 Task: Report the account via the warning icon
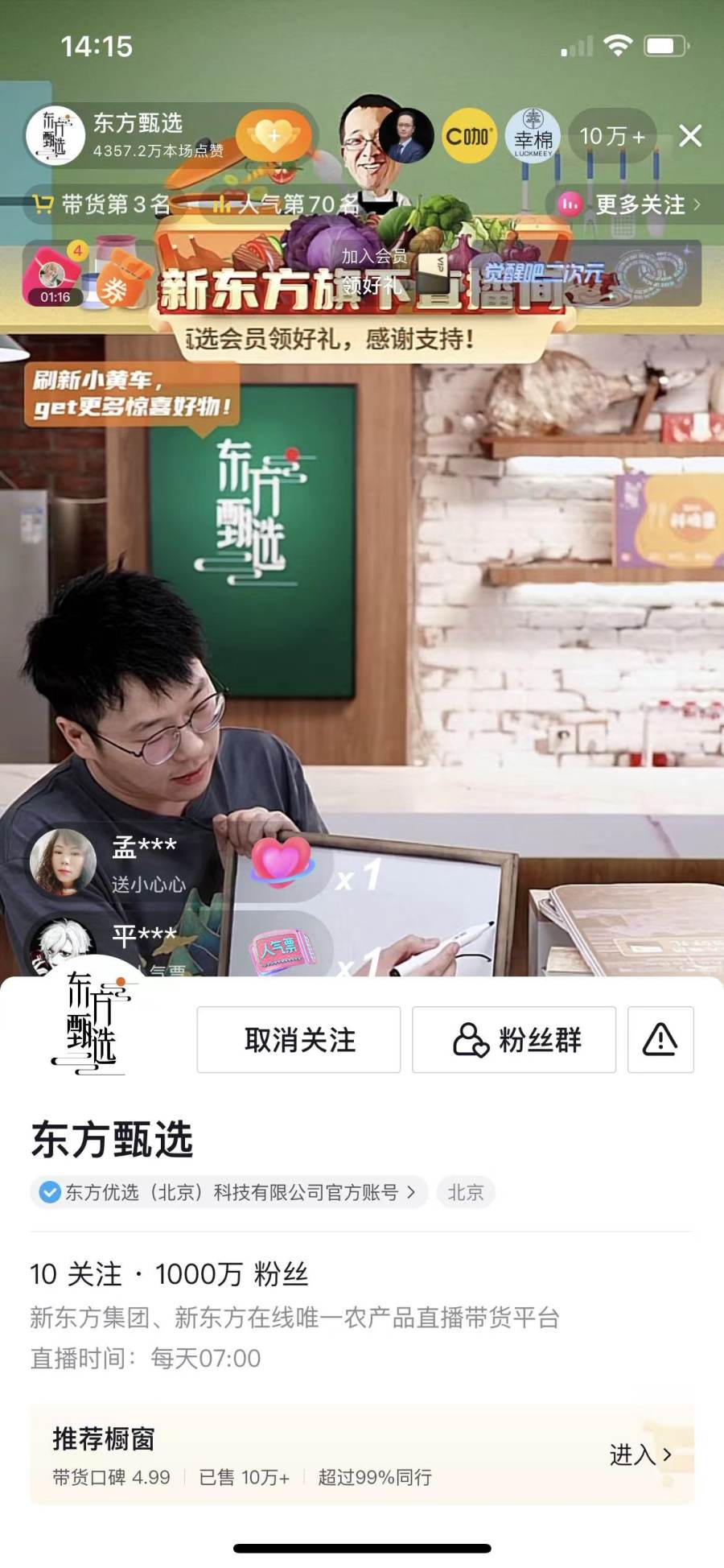click(660, 1039)
